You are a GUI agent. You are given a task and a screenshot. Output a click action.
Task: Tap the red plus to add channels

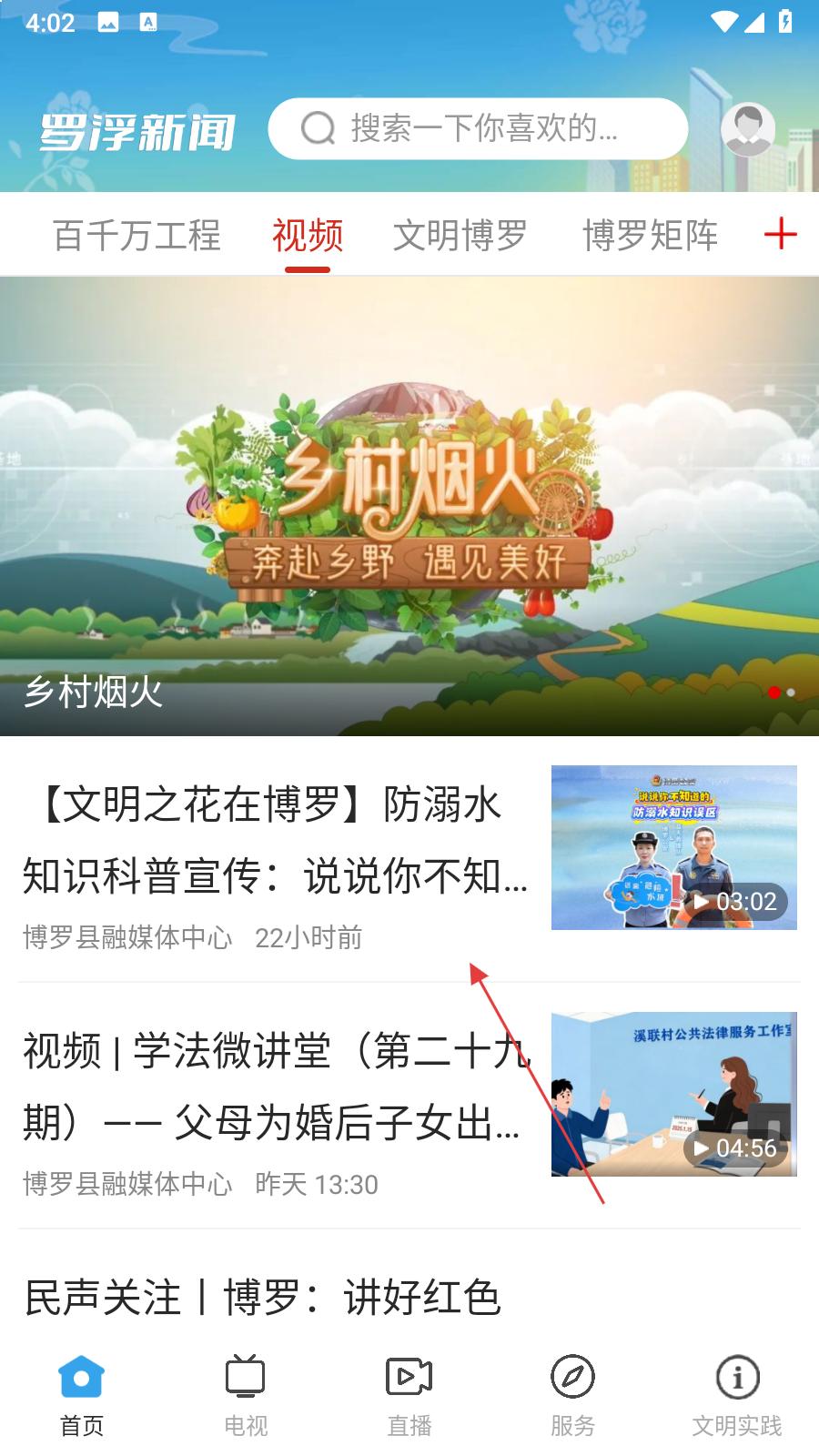[x=780, y=235]
